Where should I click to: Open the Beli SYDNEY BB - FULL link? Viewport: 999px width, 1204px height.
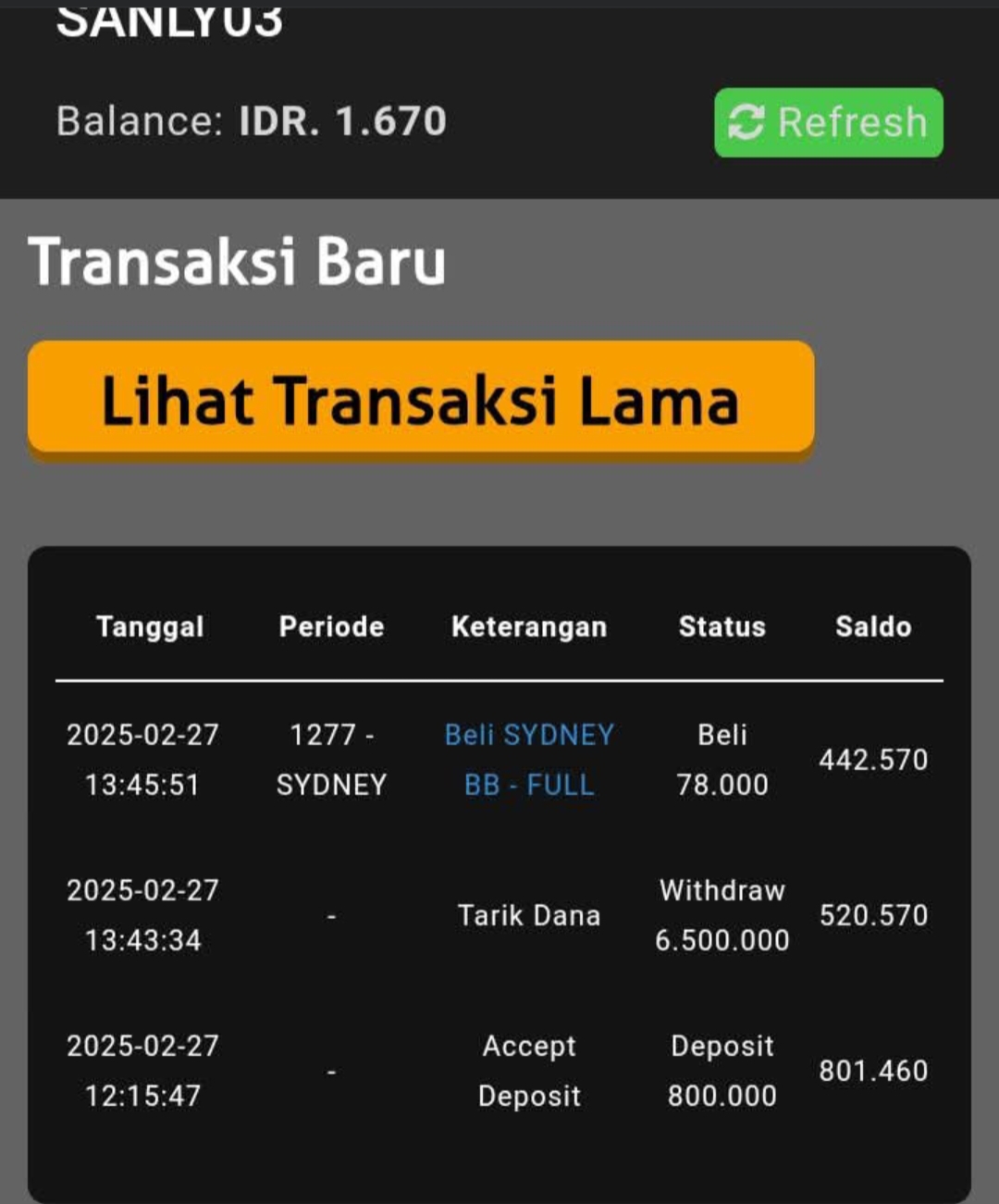coord(529,759)
